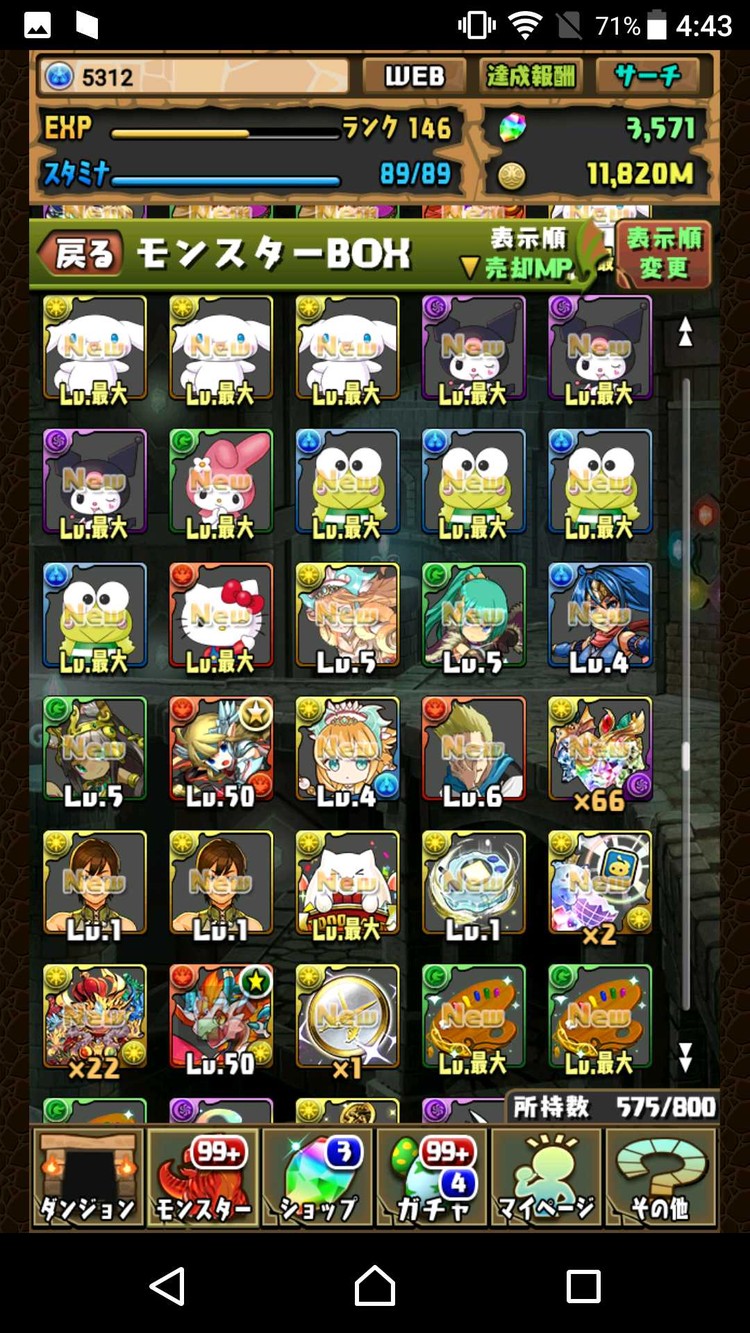
Task: Select the Lv.6 blond monster
Action: pos(473,749)
